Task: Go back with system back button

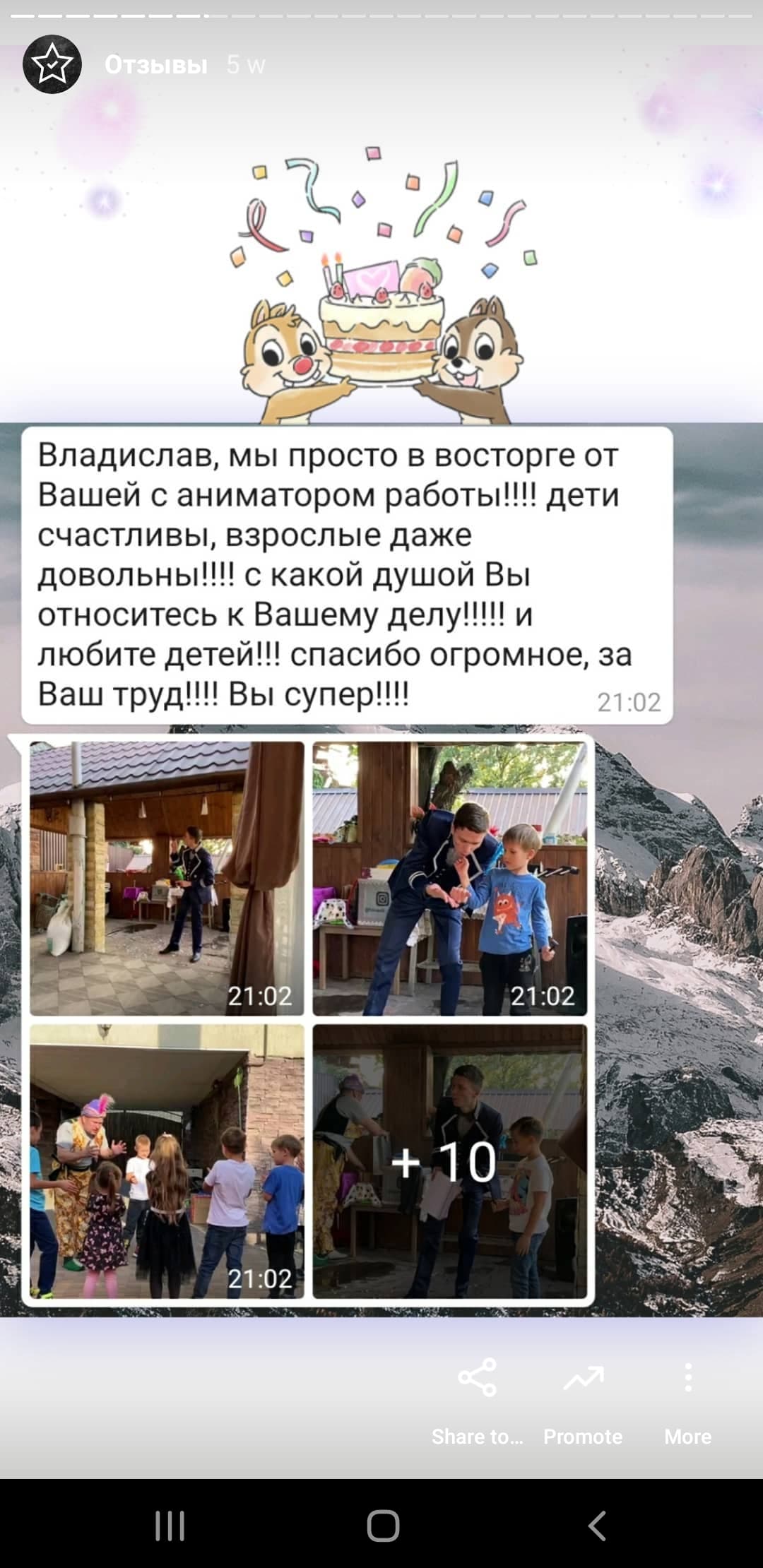Action: (597, 1526)
